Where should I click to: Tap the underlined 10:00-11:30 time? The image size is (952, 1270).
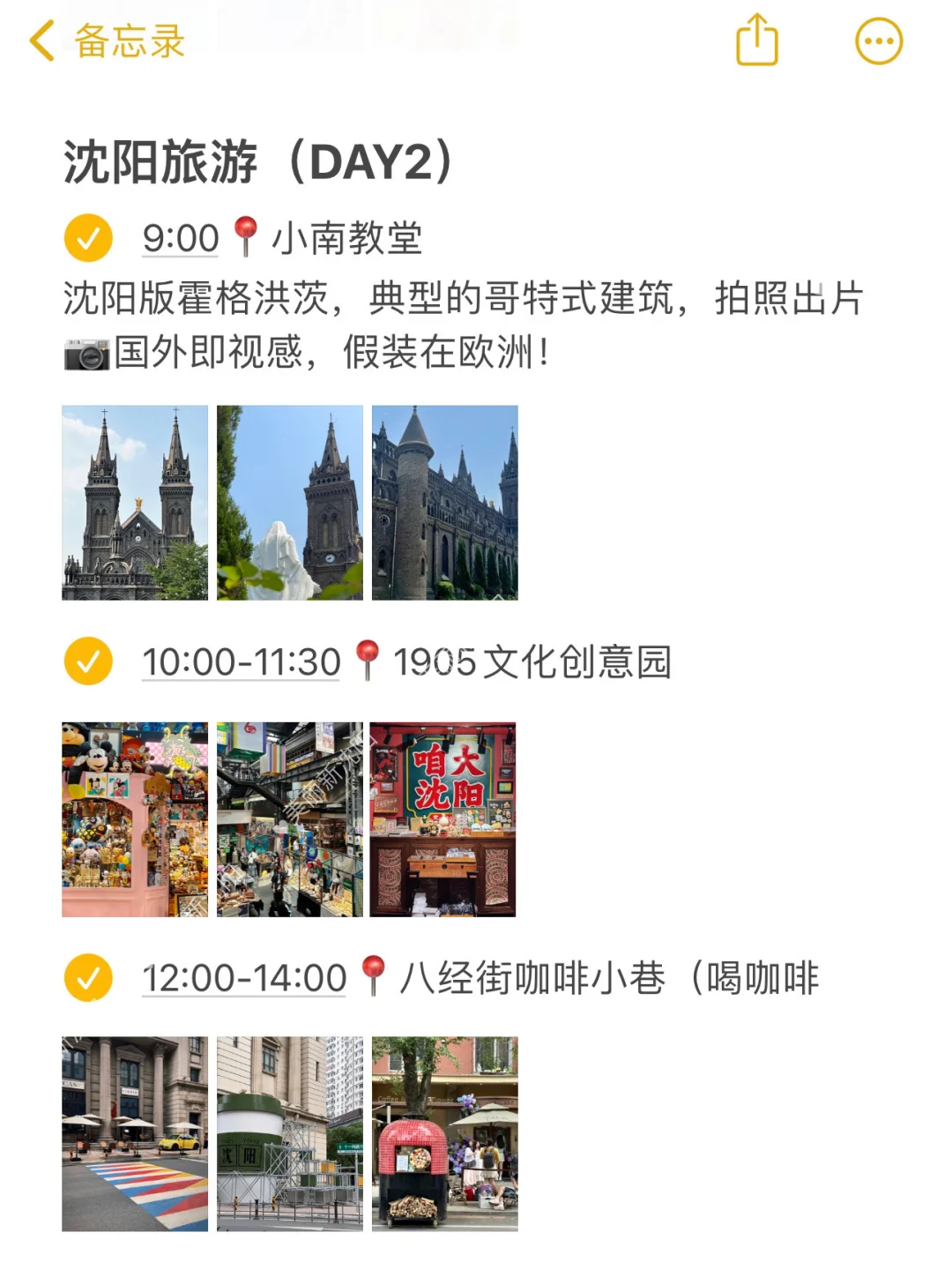click(241, 662)
